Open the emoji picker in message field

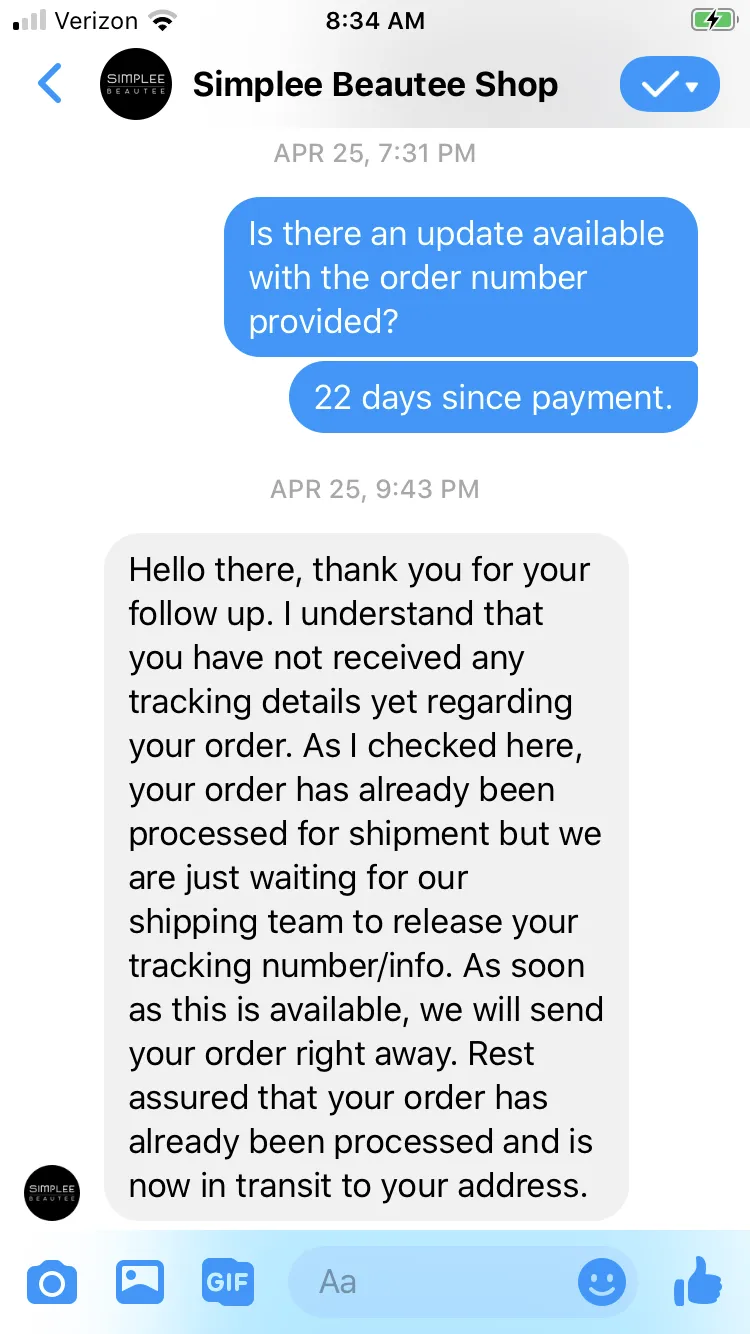point(602,1282)
